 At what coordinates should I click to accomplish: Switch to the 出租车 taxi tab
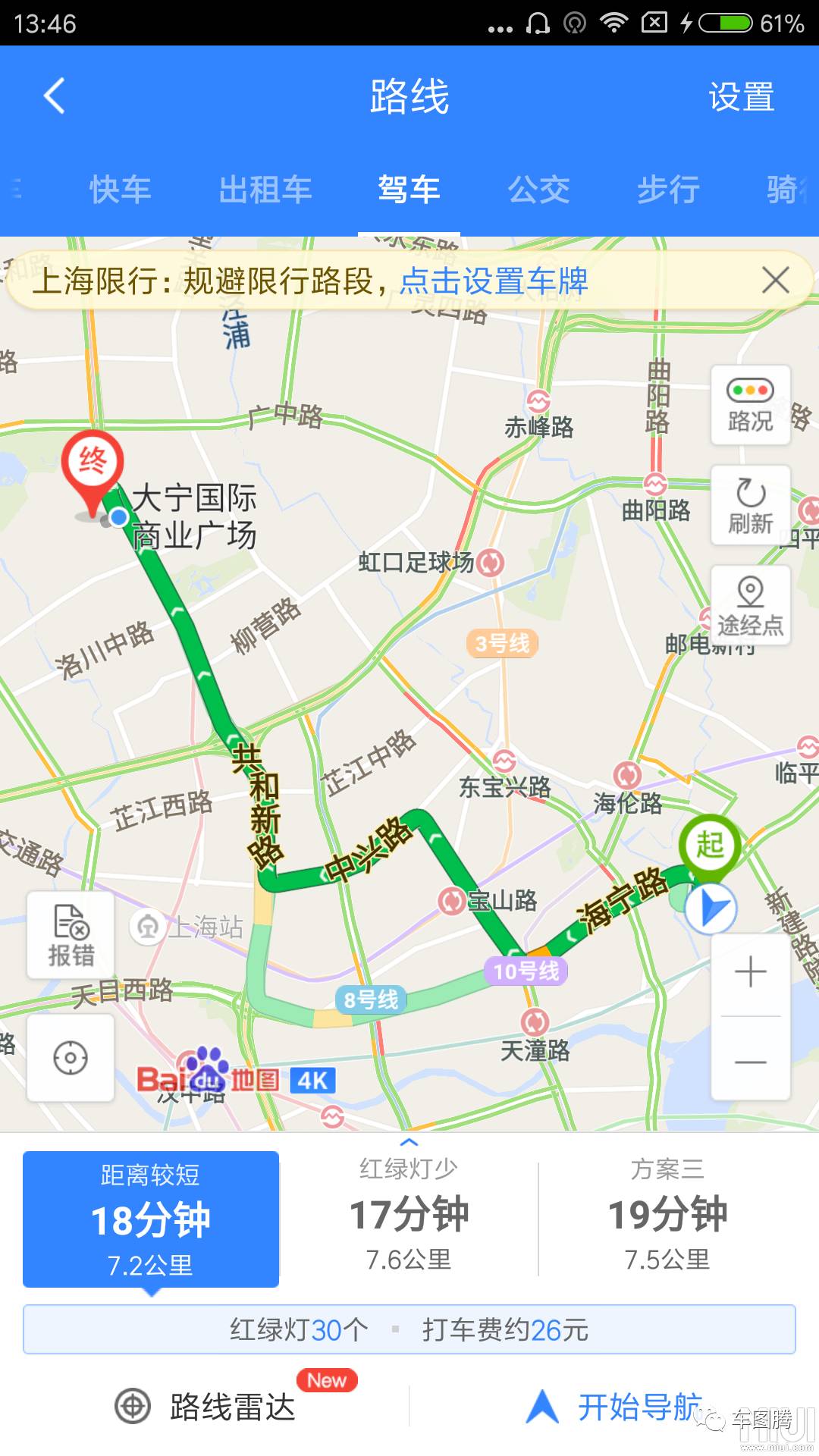(x=264, y=190)
